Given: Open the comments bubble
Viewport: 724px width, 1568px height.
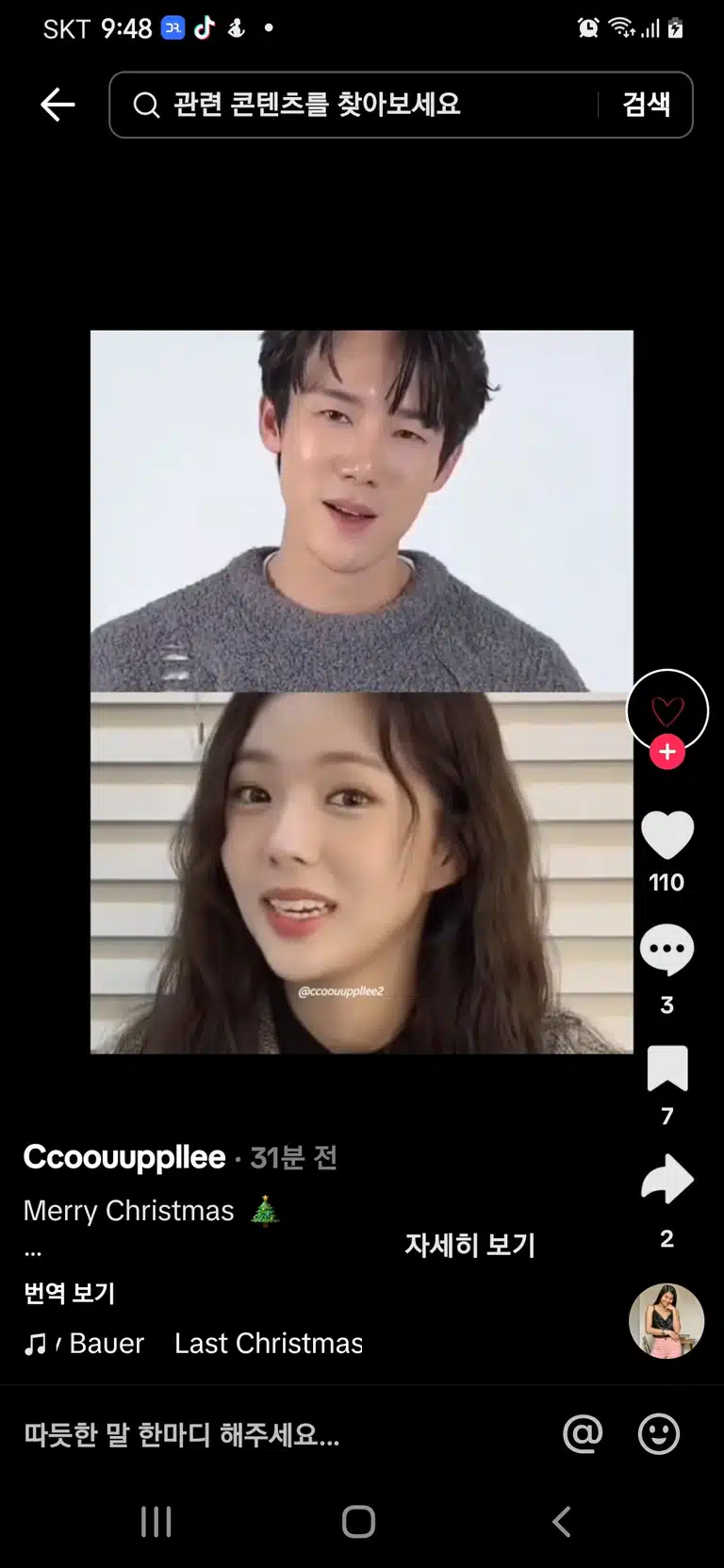Looking at the screenshot, I should tap(667, 950).
